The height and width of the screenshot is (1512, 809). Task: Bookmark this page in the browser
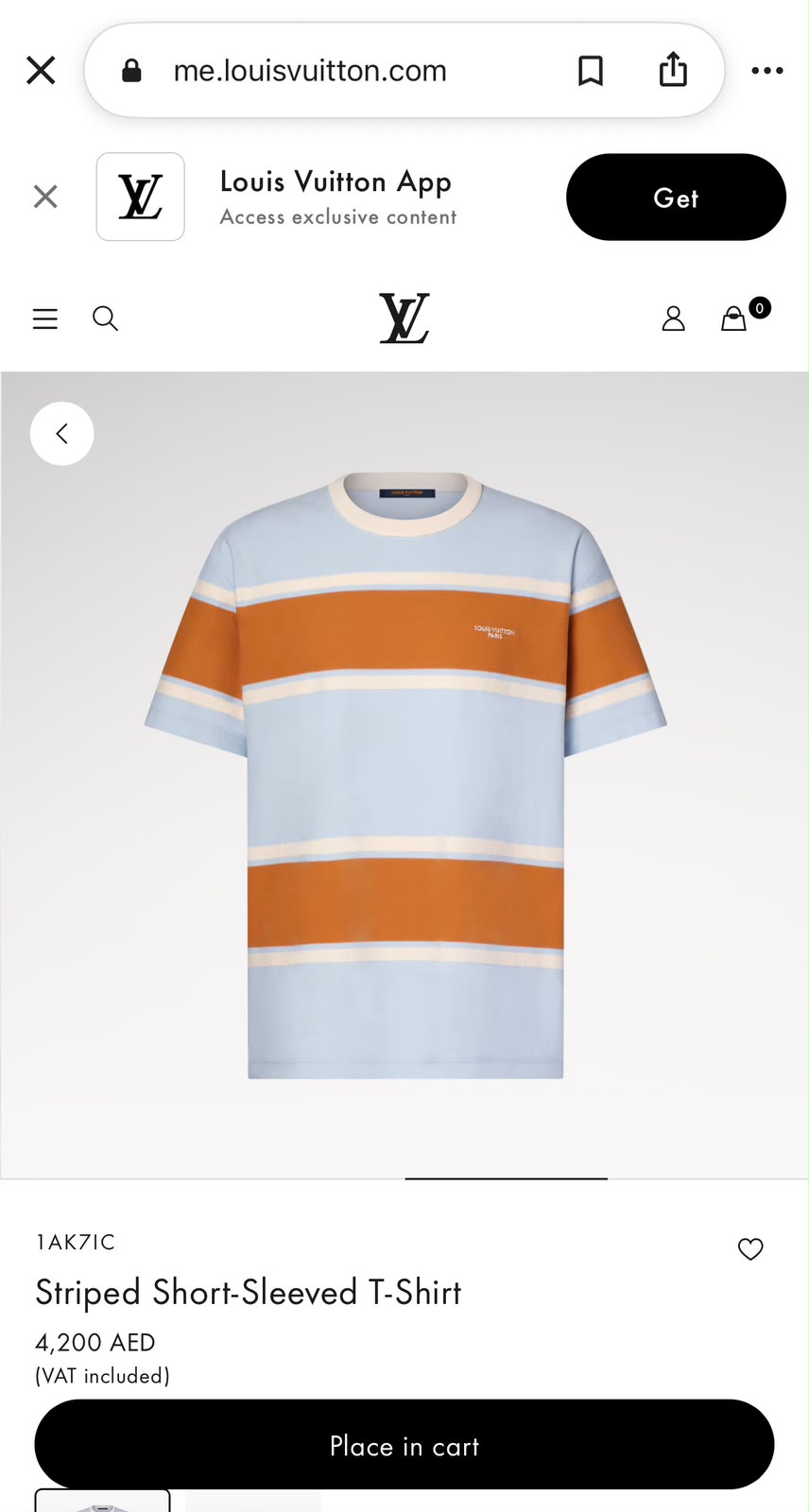591,70
